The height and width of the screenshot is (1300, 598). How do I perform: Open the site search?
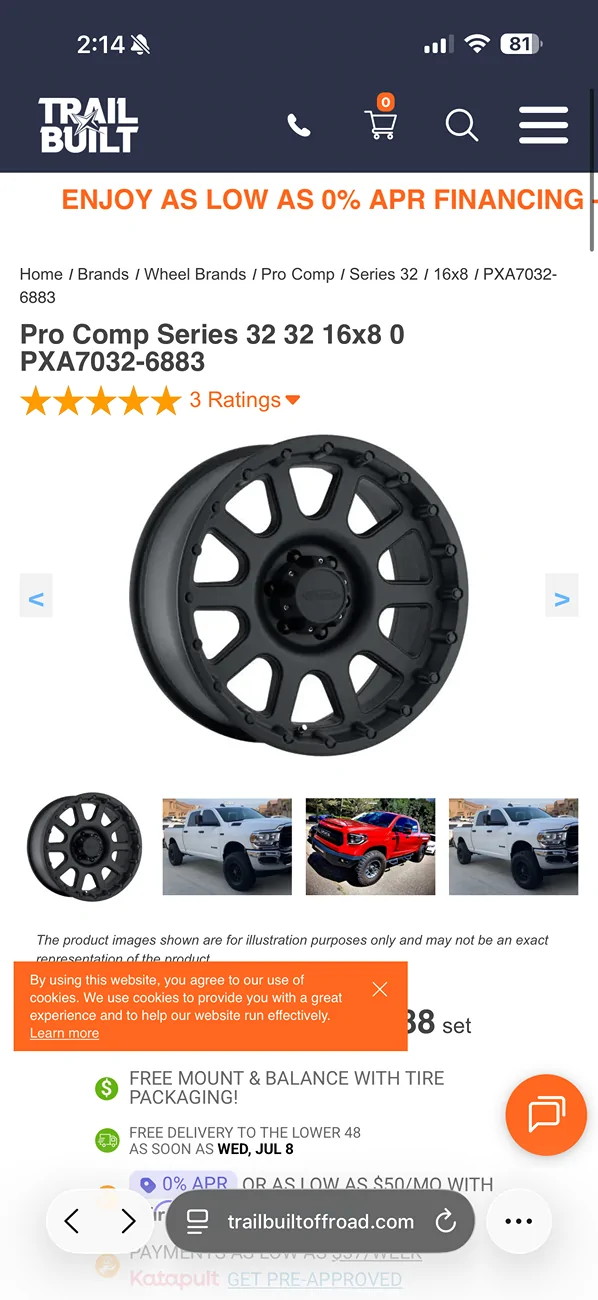461,126
